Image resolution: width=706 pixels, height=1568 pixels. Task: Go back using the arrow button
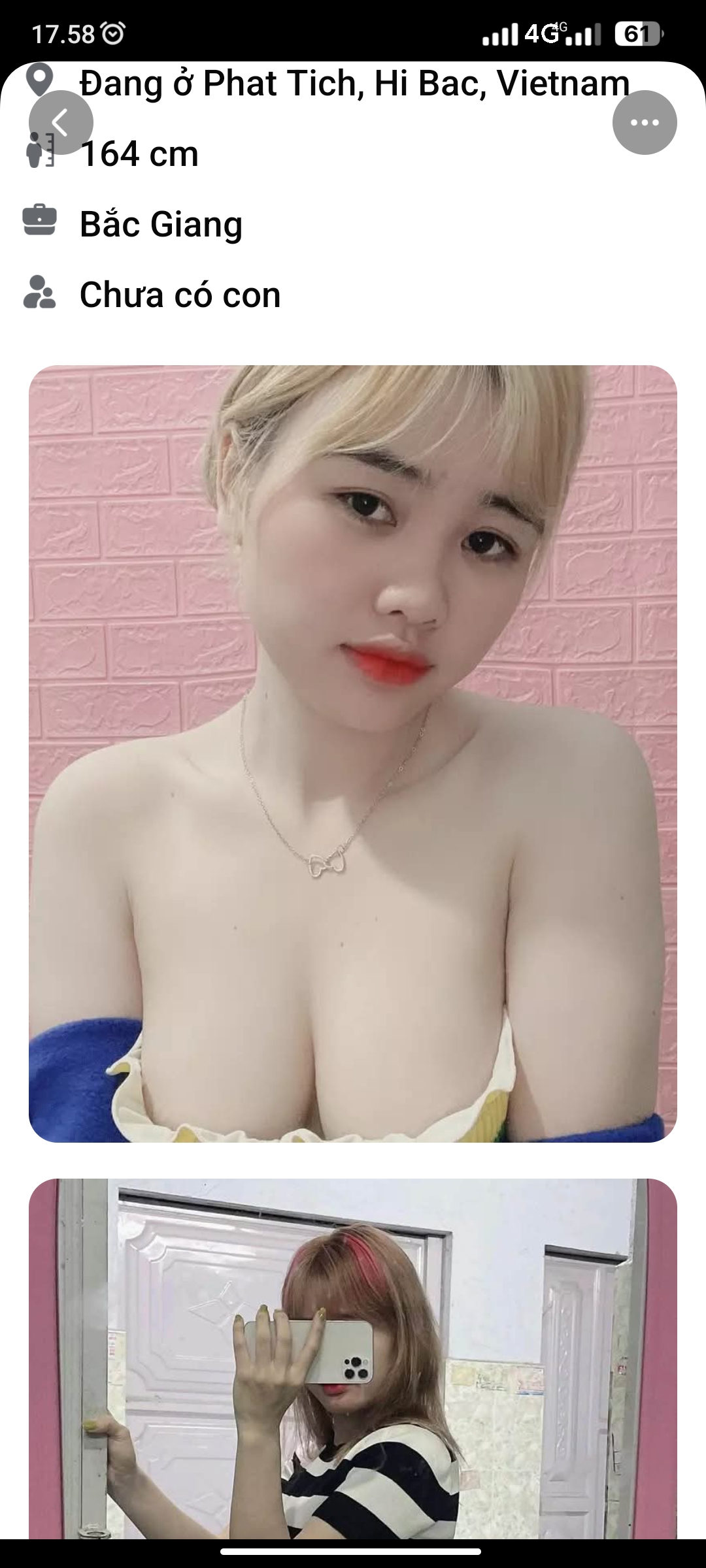tap(61, 123)
